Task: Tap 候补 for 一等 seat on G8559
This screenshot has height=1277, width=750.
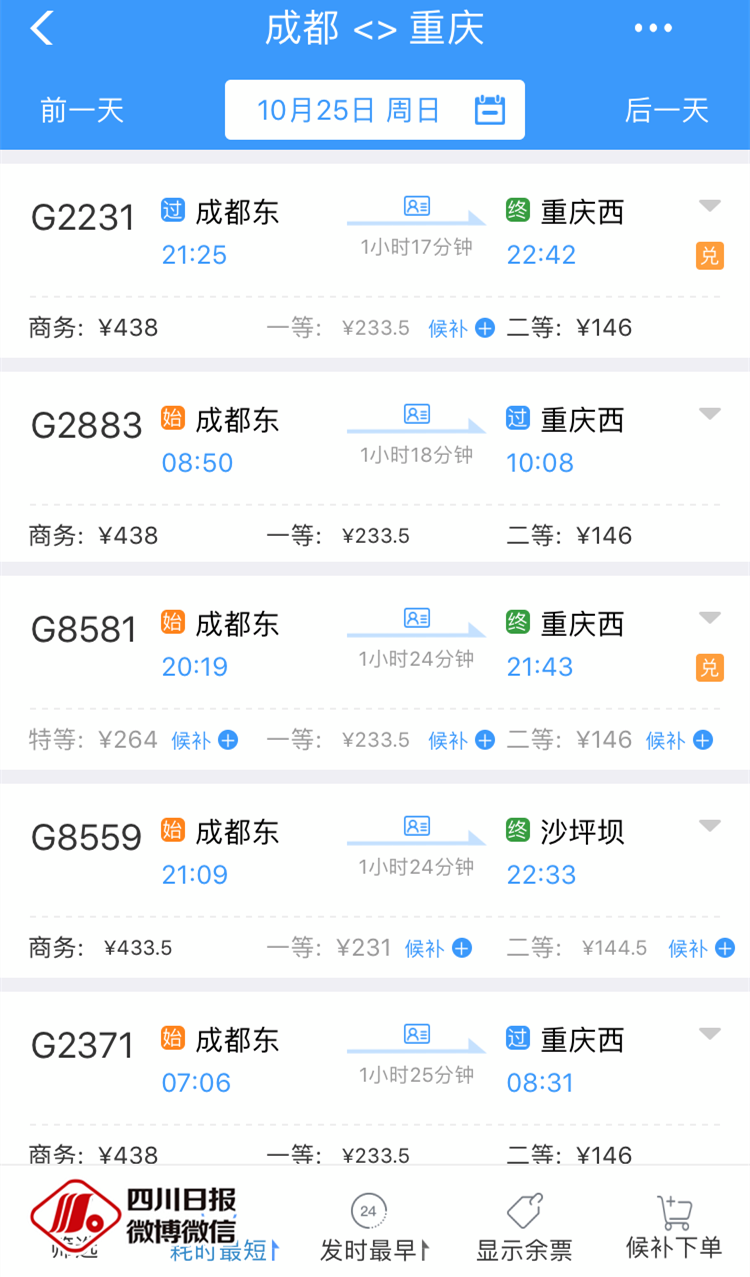Action: pos(439,948)
